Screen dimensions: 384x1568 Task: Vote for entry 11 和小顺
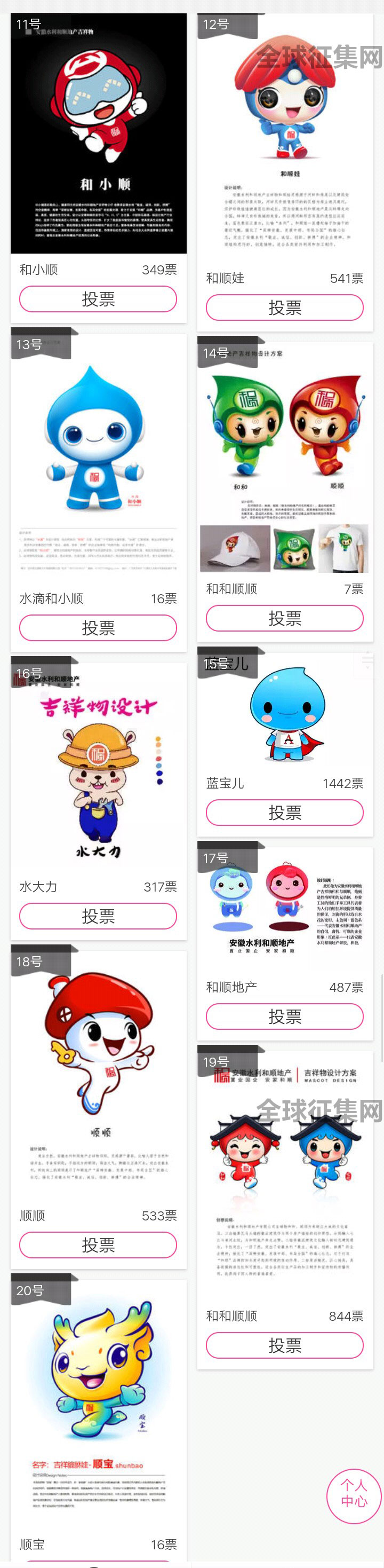tap(98, 299)
